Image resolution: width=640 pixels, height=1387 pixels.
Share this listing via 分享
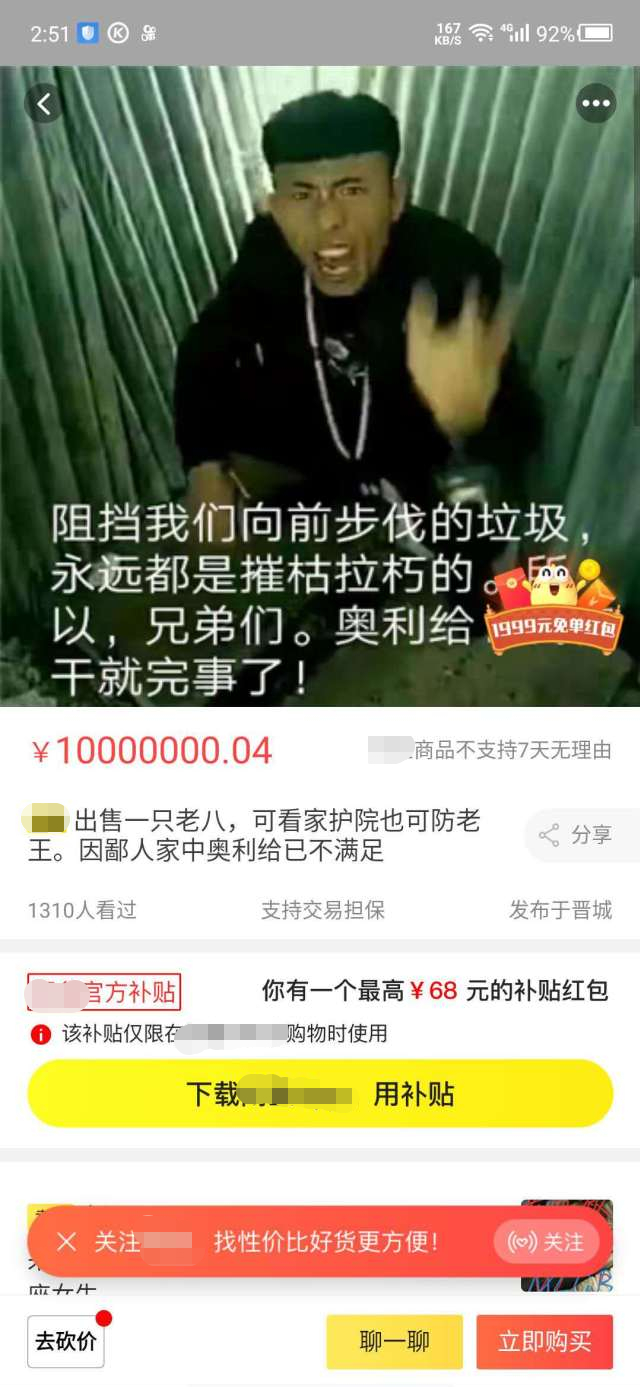(581, 835)
